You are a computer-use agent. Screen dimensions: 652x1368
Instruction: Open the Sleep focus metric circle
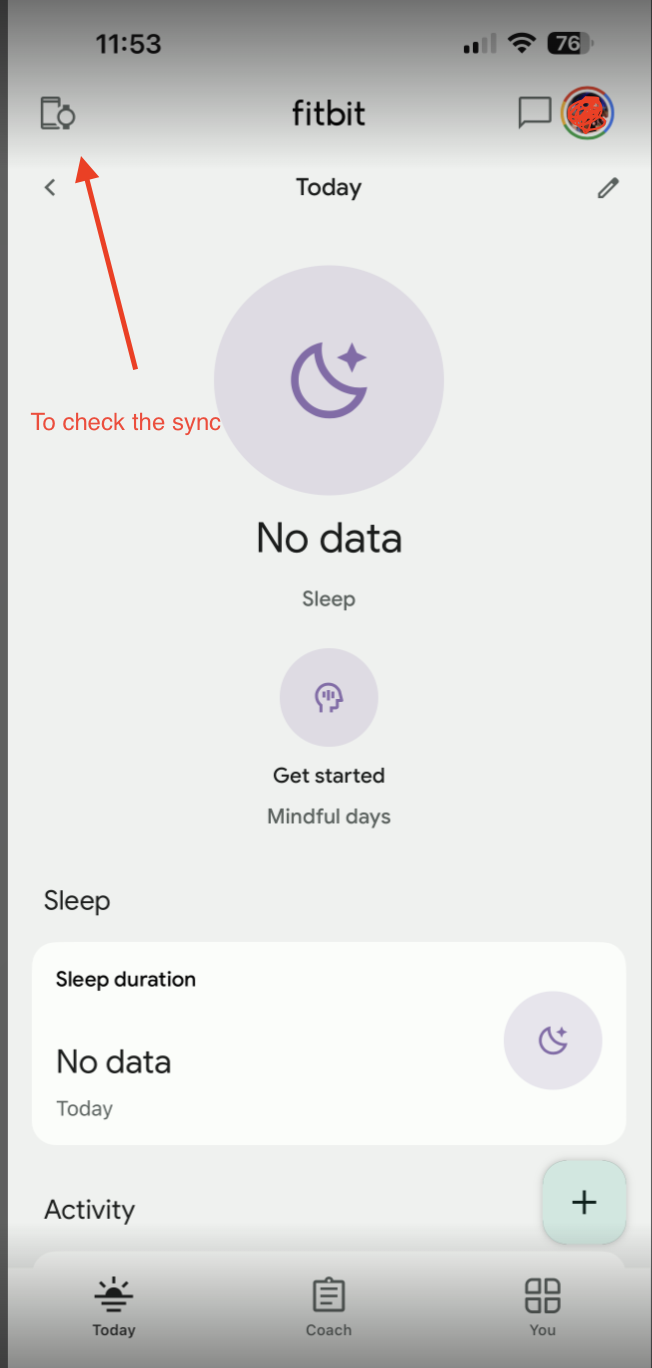click(329, 380)
